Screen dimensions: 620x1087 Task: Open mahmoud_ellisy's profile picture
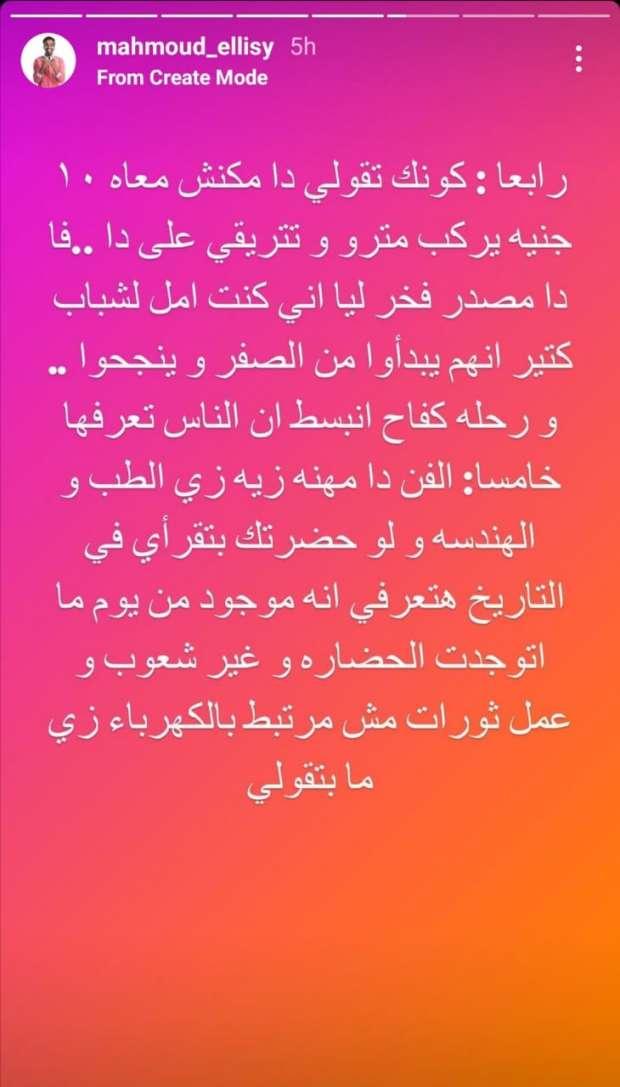(x=48, y=60)
